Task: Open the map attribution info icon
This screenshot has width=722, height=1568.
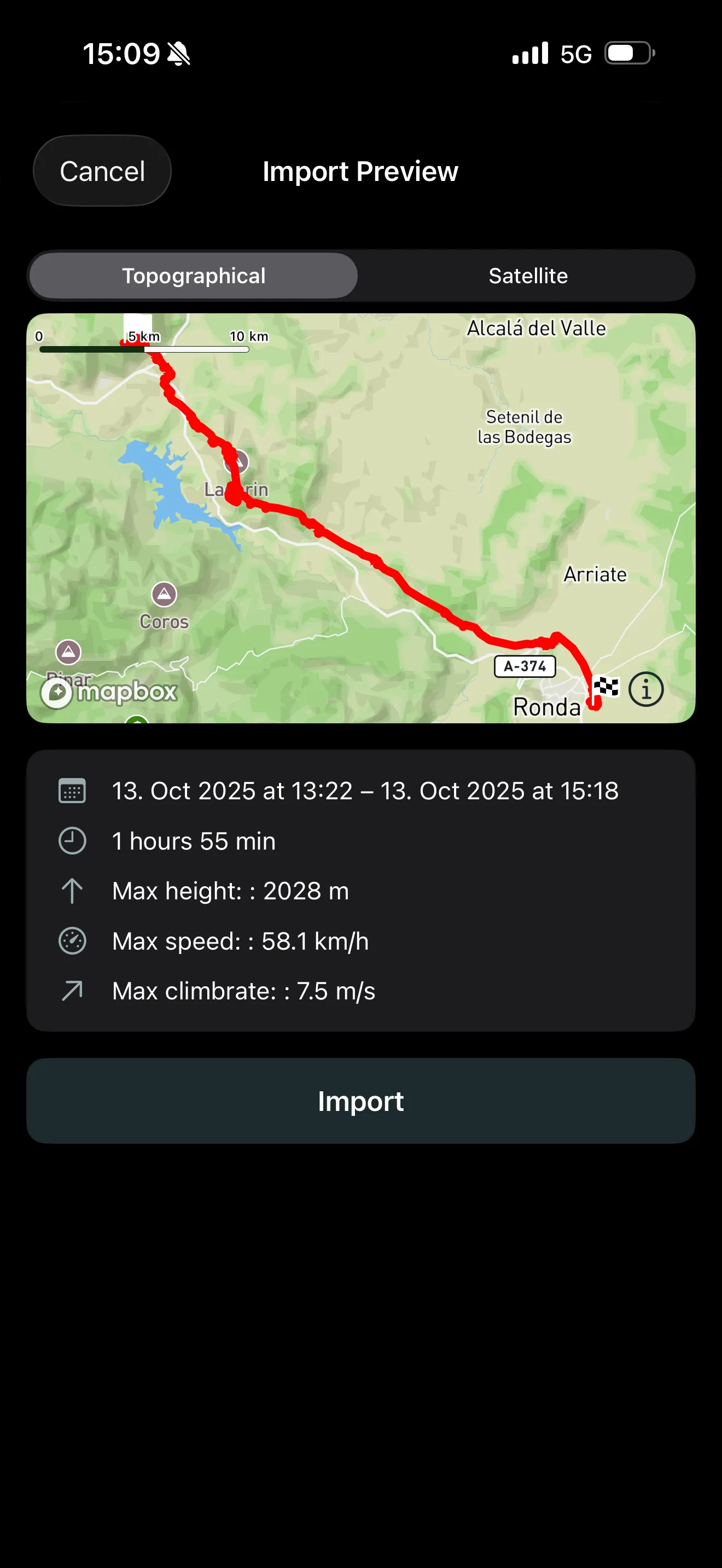Action: point(647,689)
